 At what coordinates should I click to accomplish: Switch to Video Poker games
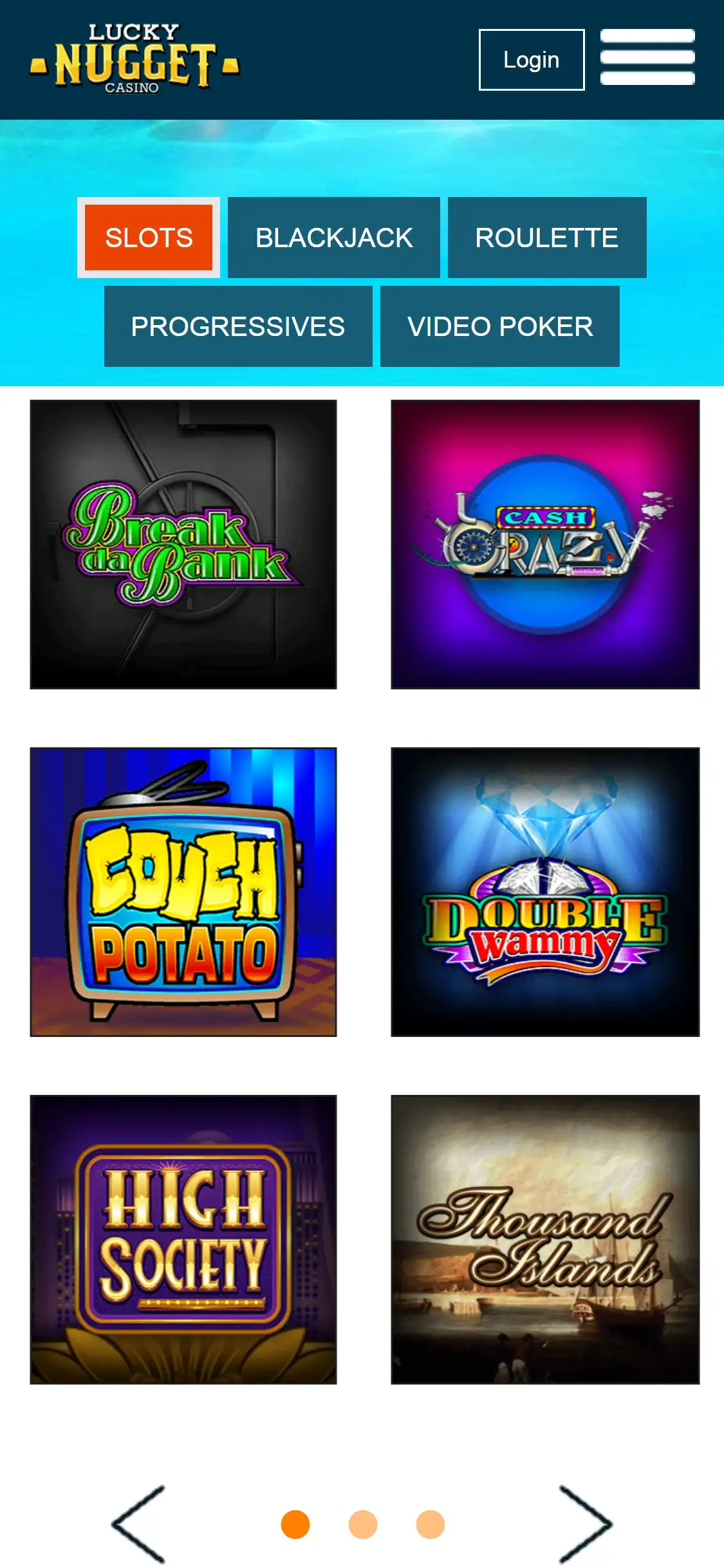500,326
